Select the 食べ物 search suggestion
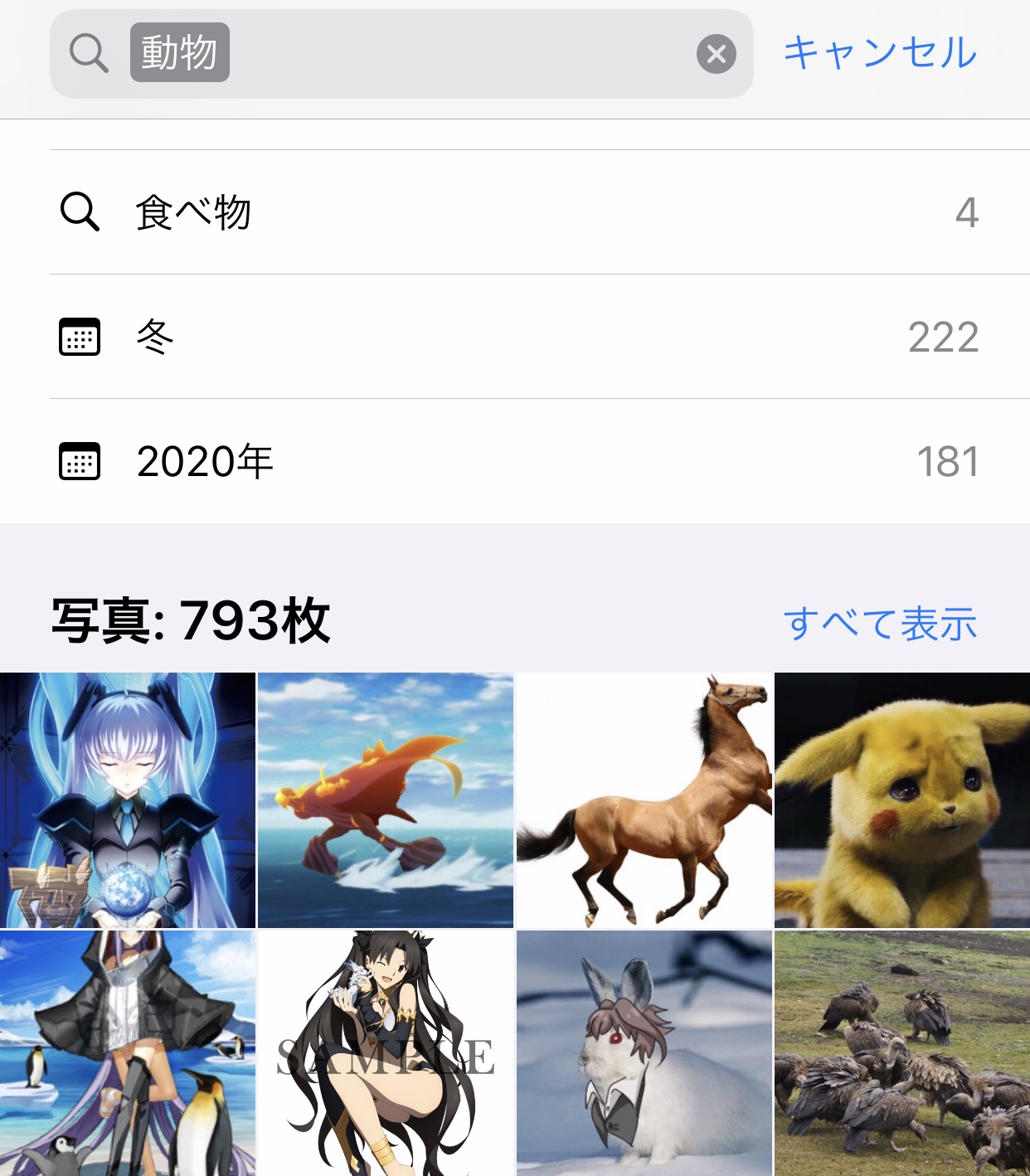Image resolution: width=1030 pixels, height=1176 pixels. [514, 212]
